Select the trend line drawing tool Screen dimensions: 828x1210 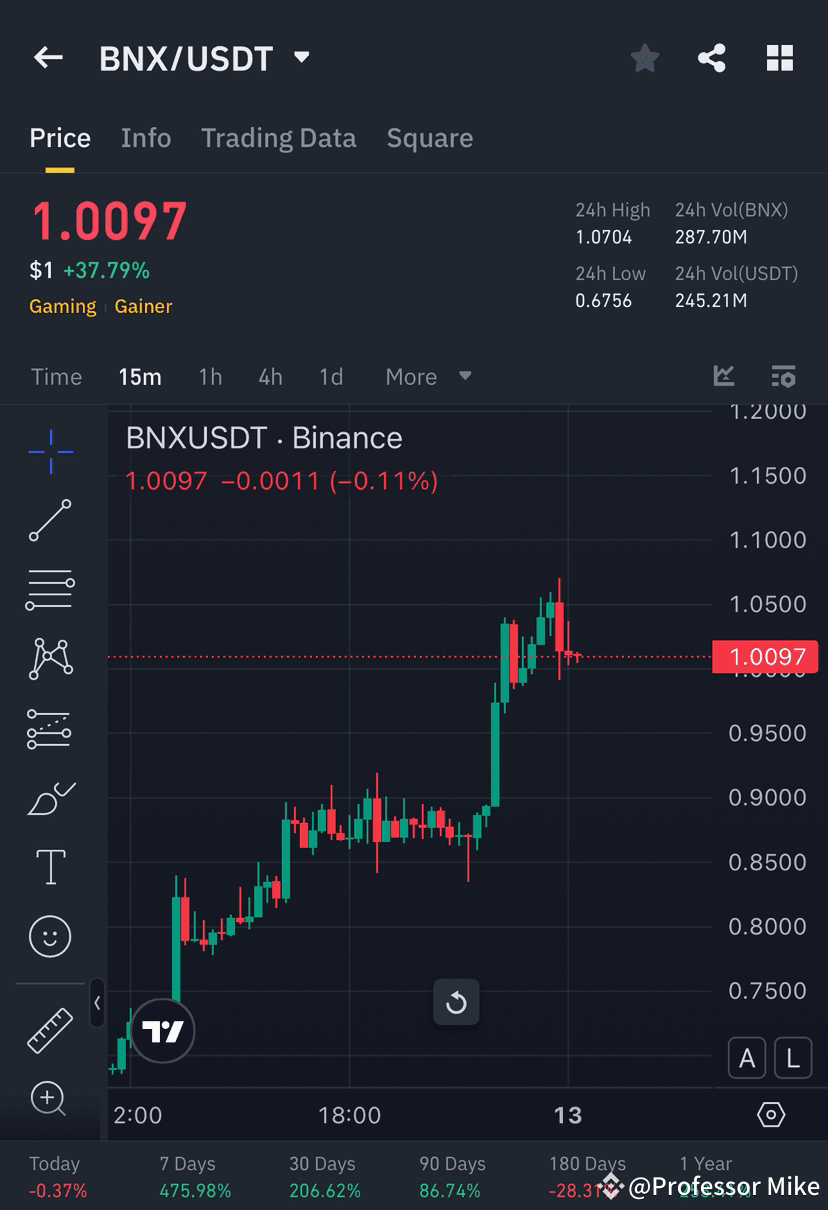tap(50, 521)
